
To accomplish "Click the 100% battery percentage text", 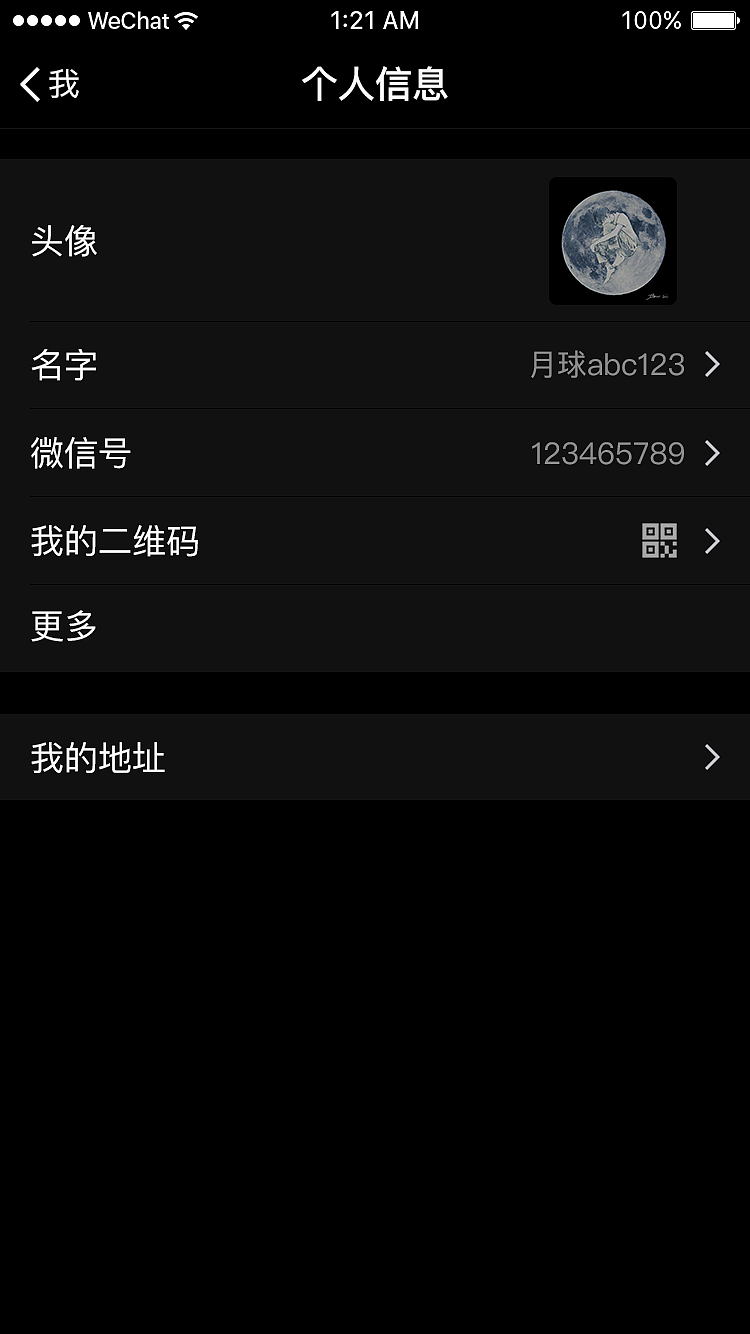I will click(651, 19).
